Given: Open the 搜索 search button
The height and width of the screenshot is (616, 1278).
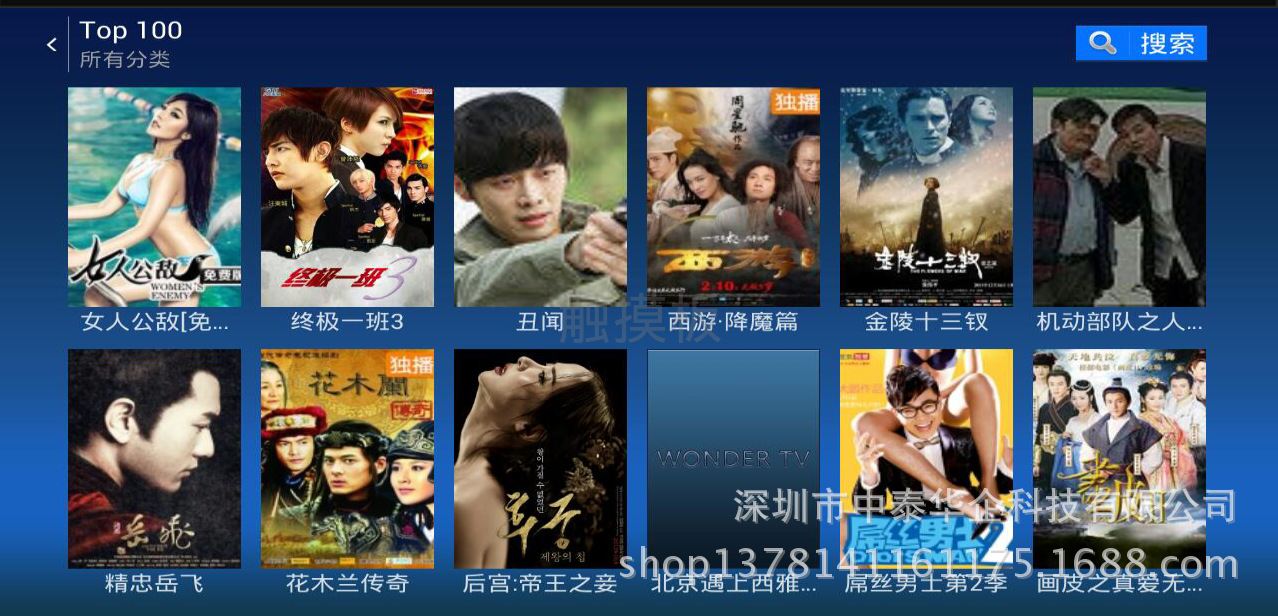Looking at the screenshot, I should [1140, 43].
